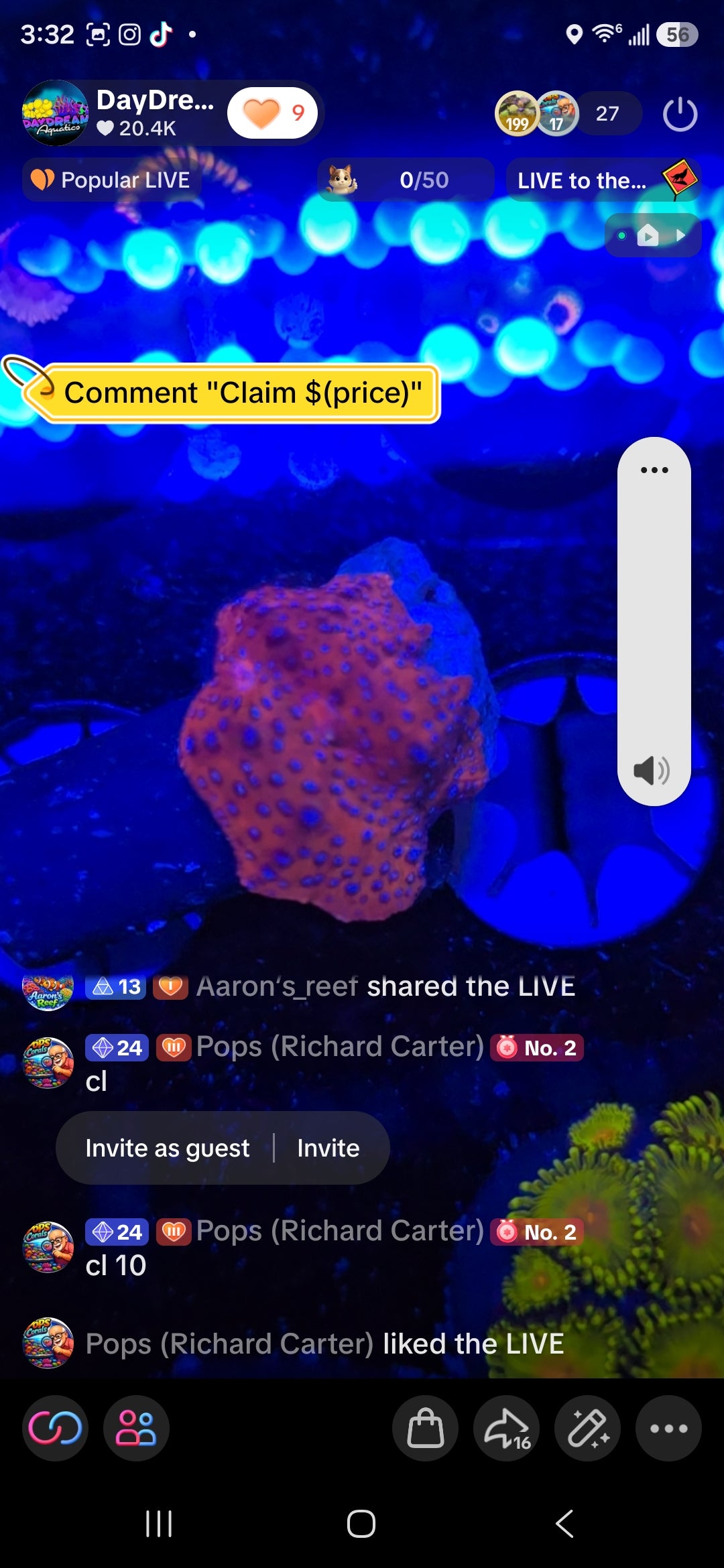This screenshot has height=1568, width=724.
Task: Open the Popular LIVE badge
Action: point(111,180)
